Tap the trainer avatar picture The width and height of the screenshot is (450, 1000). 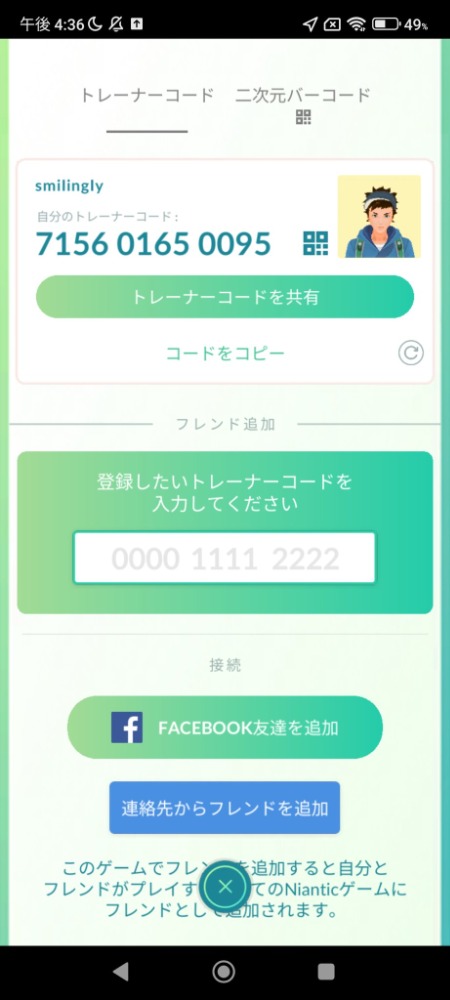[379, 216]
